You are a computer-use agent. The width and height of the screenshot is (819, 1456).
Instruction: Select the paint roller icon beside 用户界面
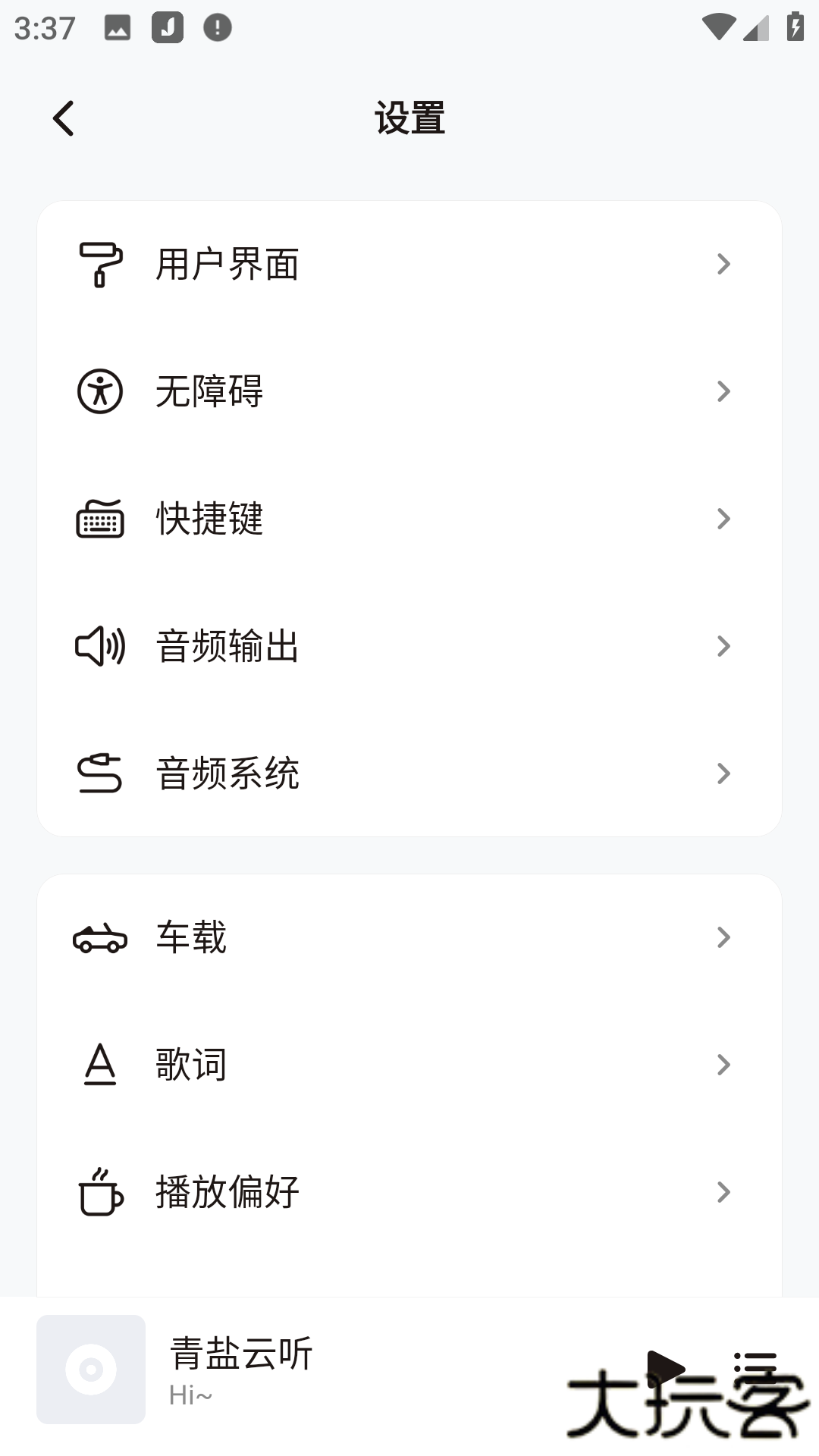pyautogui.click(x=101, y=264)
